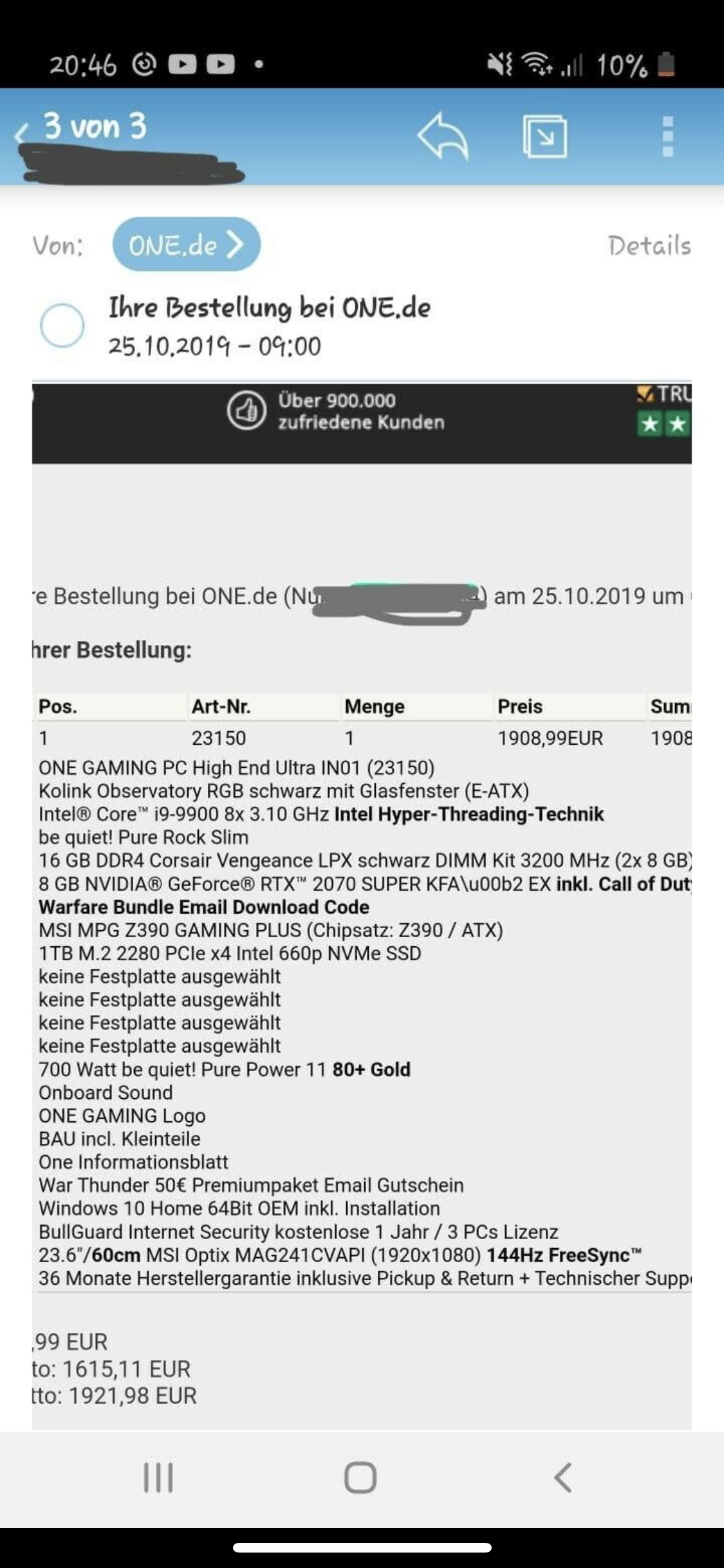
Task: Reply to the ONE.de email
Action: pyautogui.click(x=443, y=136)
